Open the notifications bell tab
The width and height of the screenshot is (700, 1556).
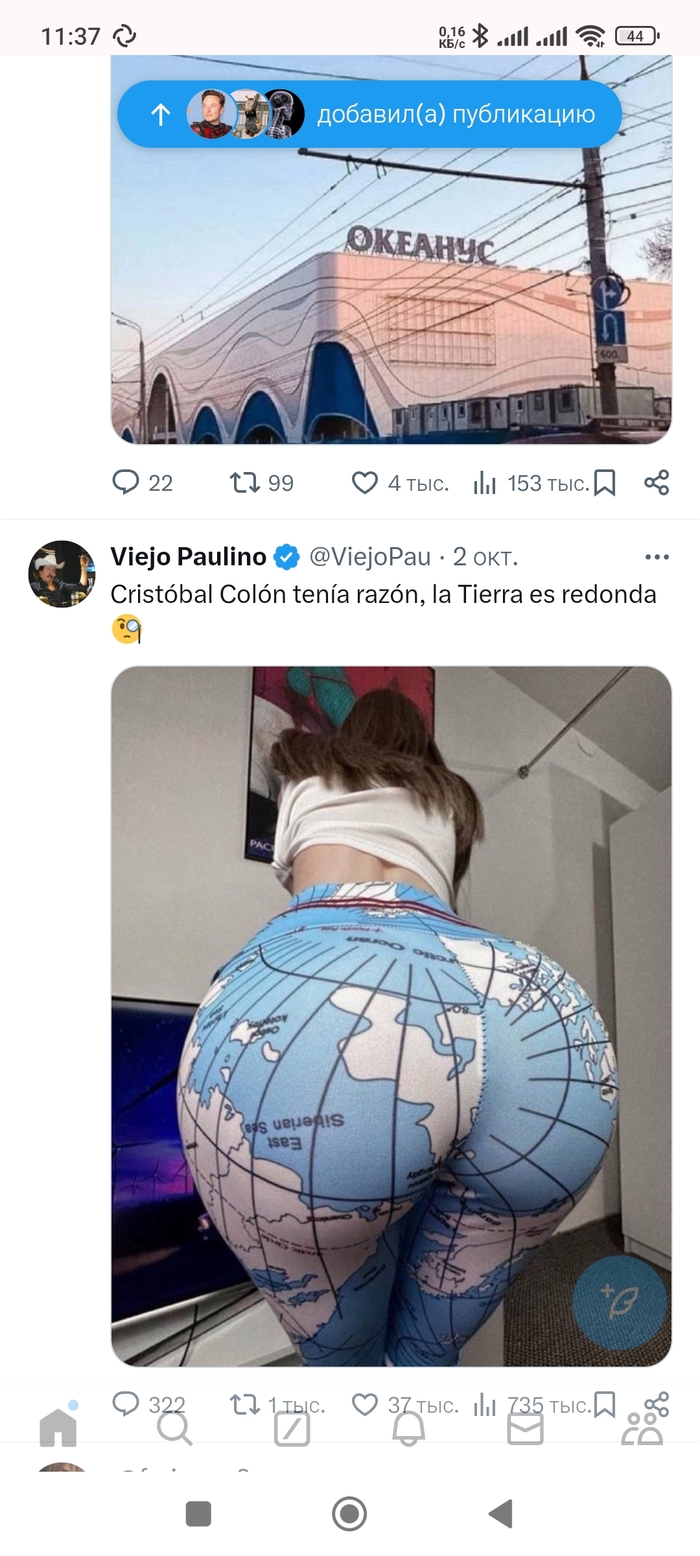coord(408,1429)
